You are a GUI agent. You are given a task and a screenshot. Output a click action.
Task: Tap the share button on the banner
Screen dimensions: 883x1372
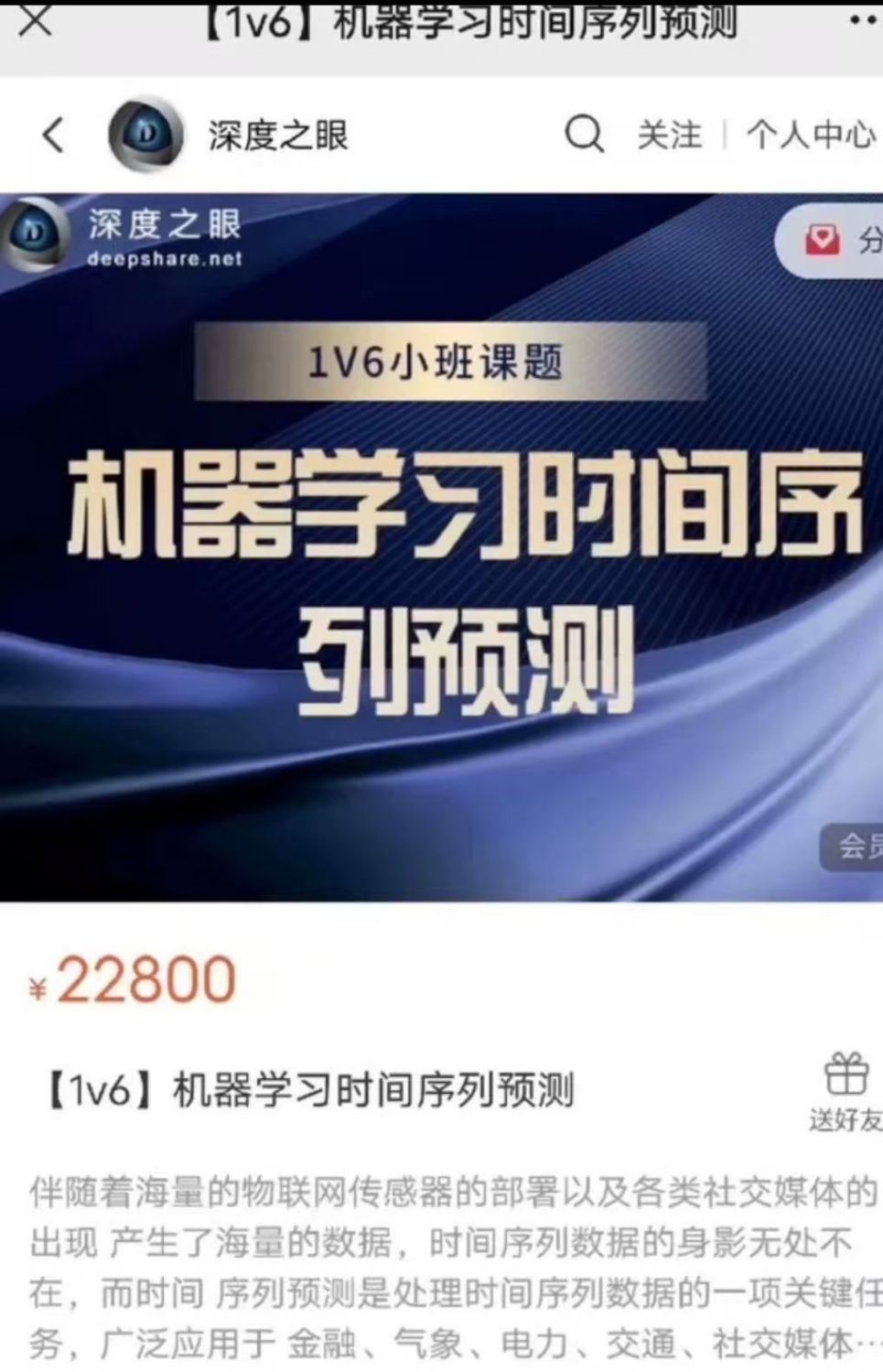click(x=837, y=240)
